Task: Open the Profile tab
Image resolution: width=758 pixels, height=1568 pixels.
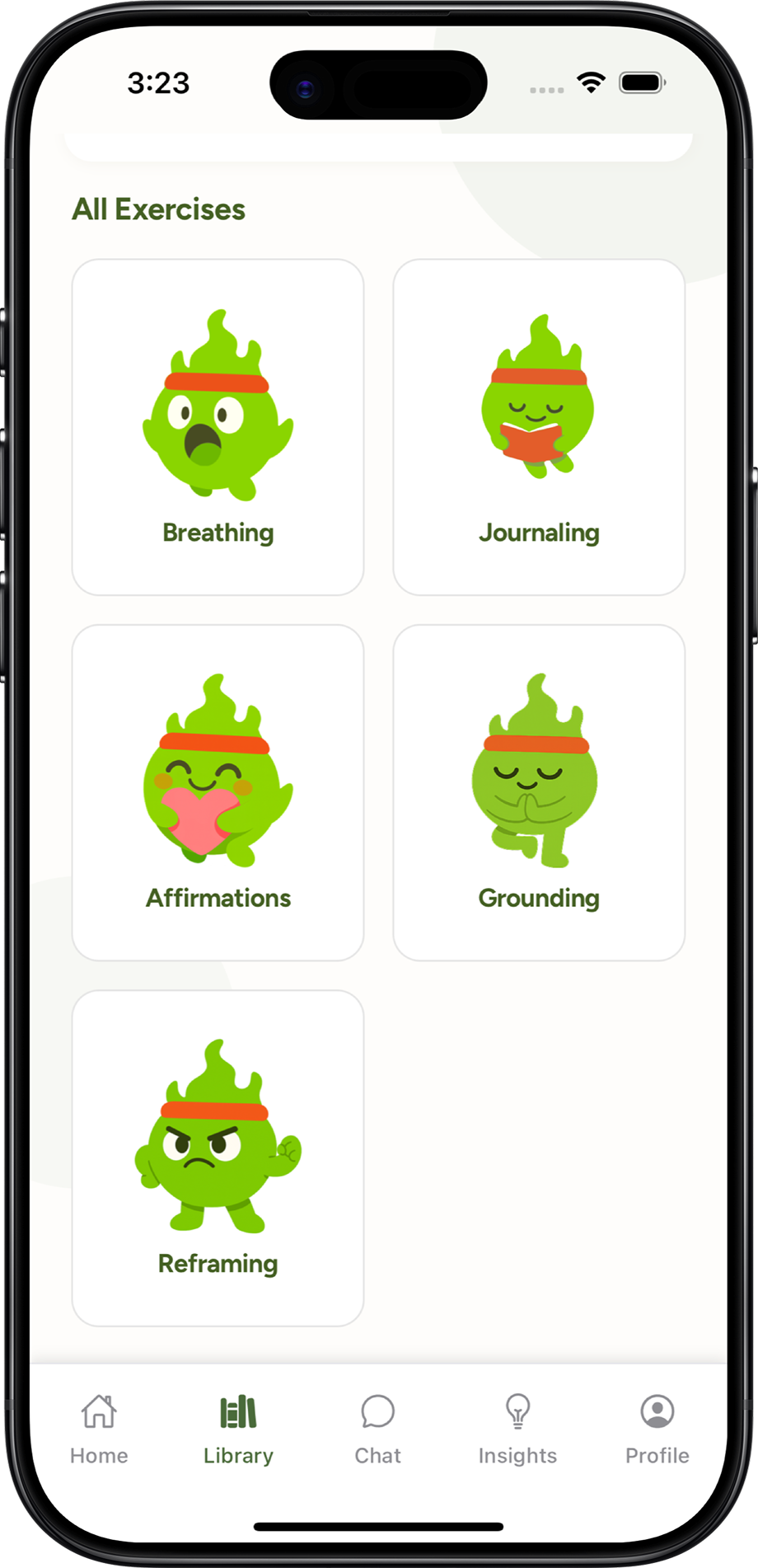Action: (657, 1429)
